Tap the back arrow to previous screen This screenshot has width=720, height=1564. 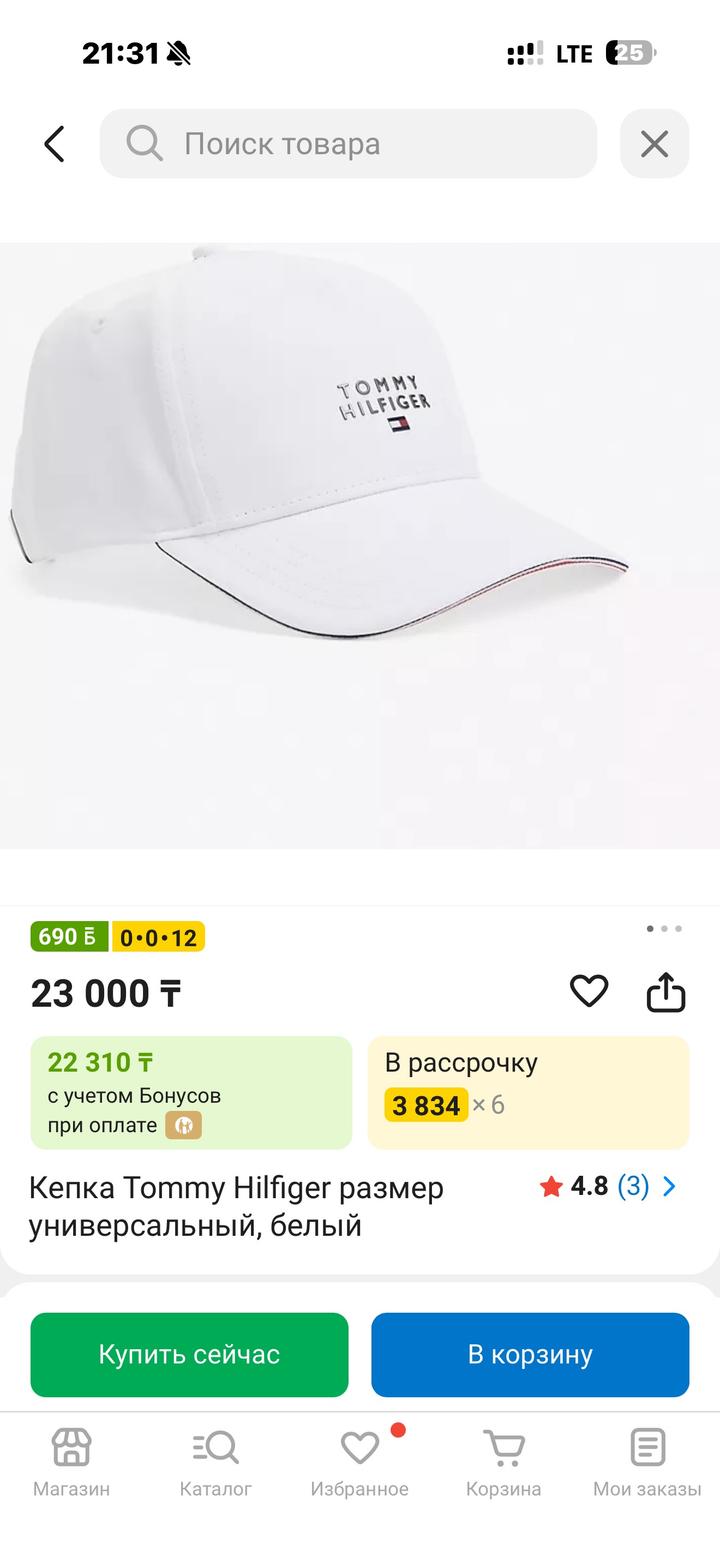[54, 143]
